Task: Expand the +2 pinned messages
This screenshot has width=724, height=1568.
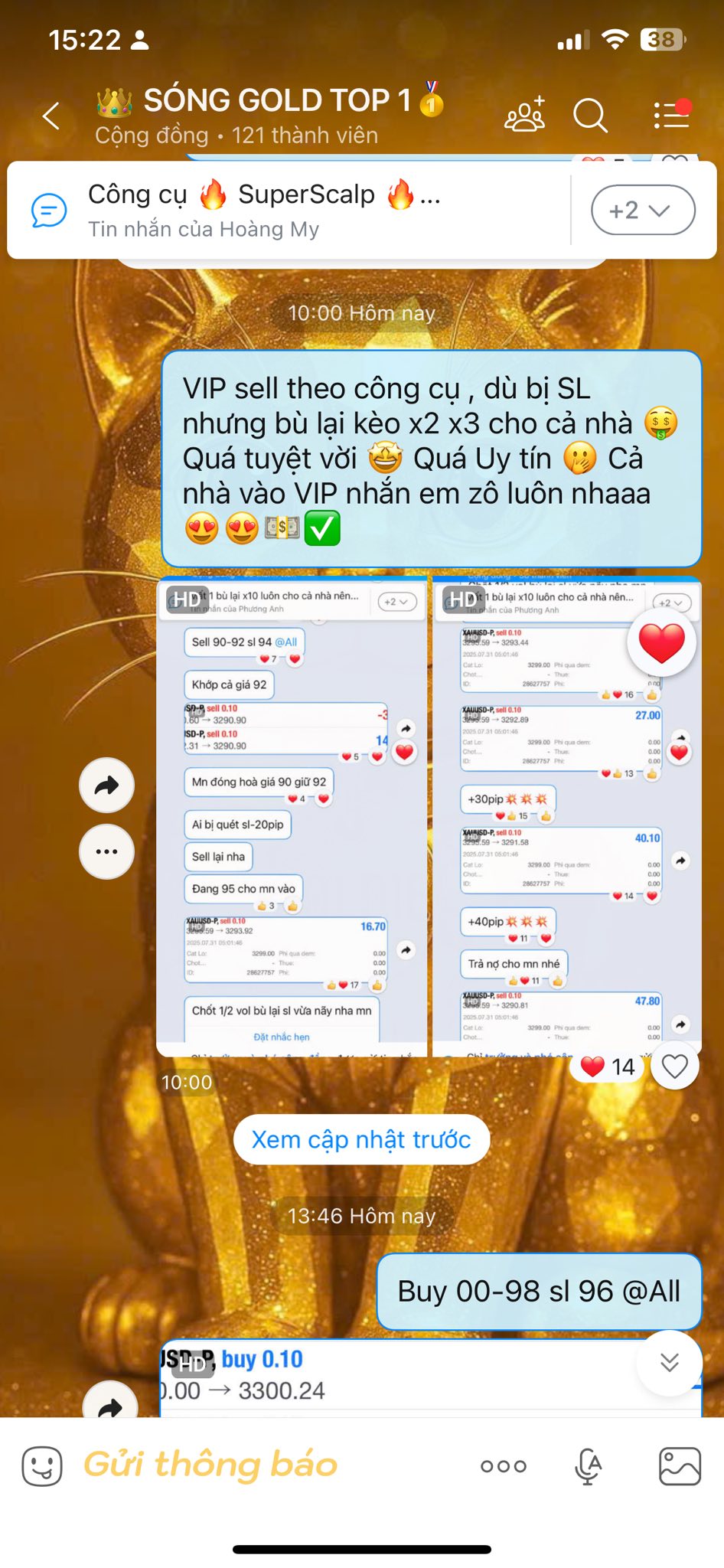Action: click(643, 210)
